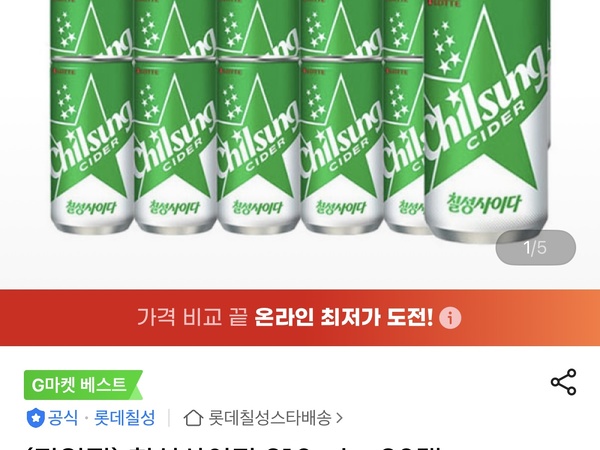Open the Chilsung Cider product image
The image size is (600, 450).
(x=300, y=140)
